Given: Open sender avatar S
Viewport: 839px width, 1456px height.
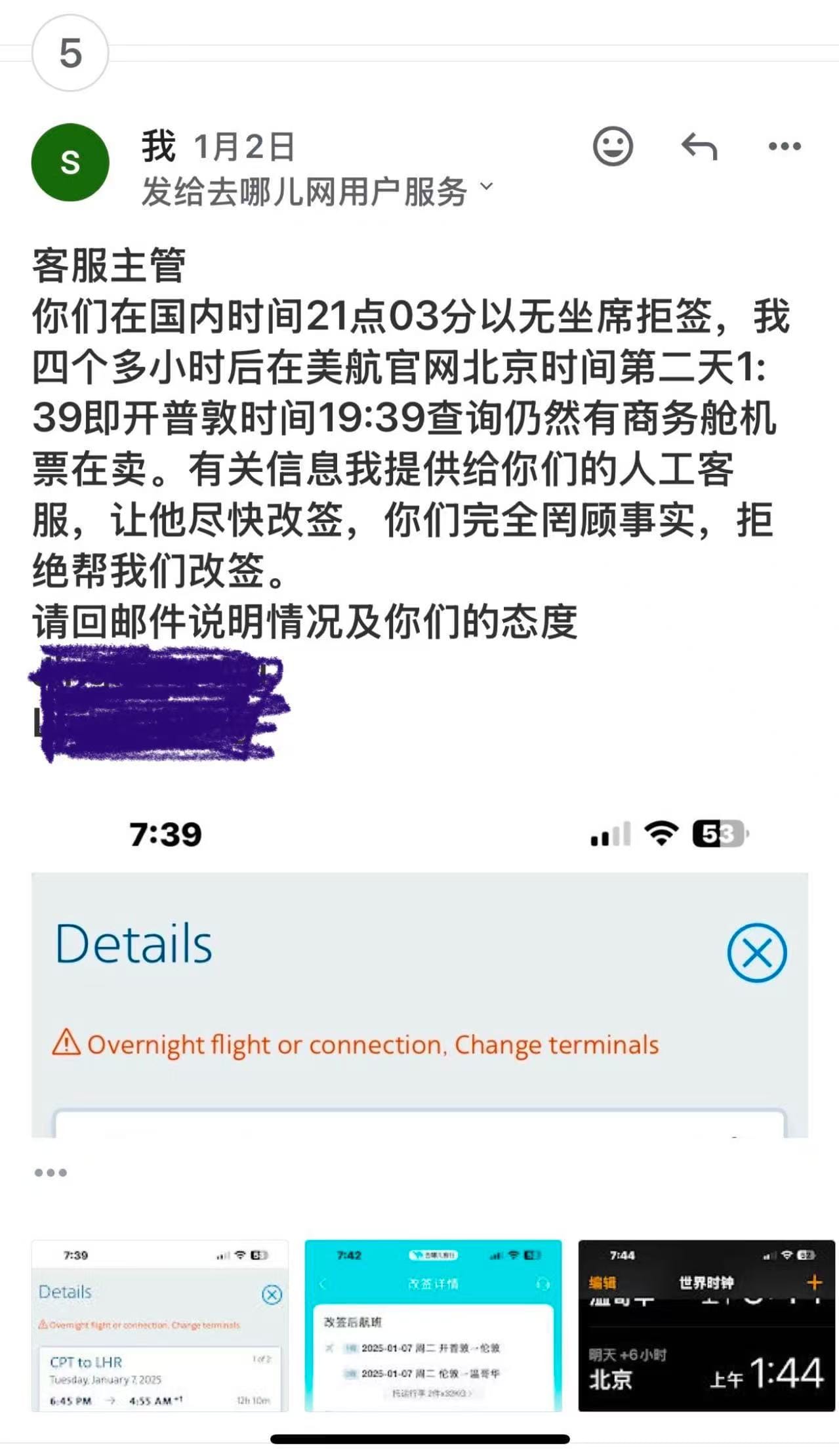Looking at the screenshot, I should coord(70,162).
